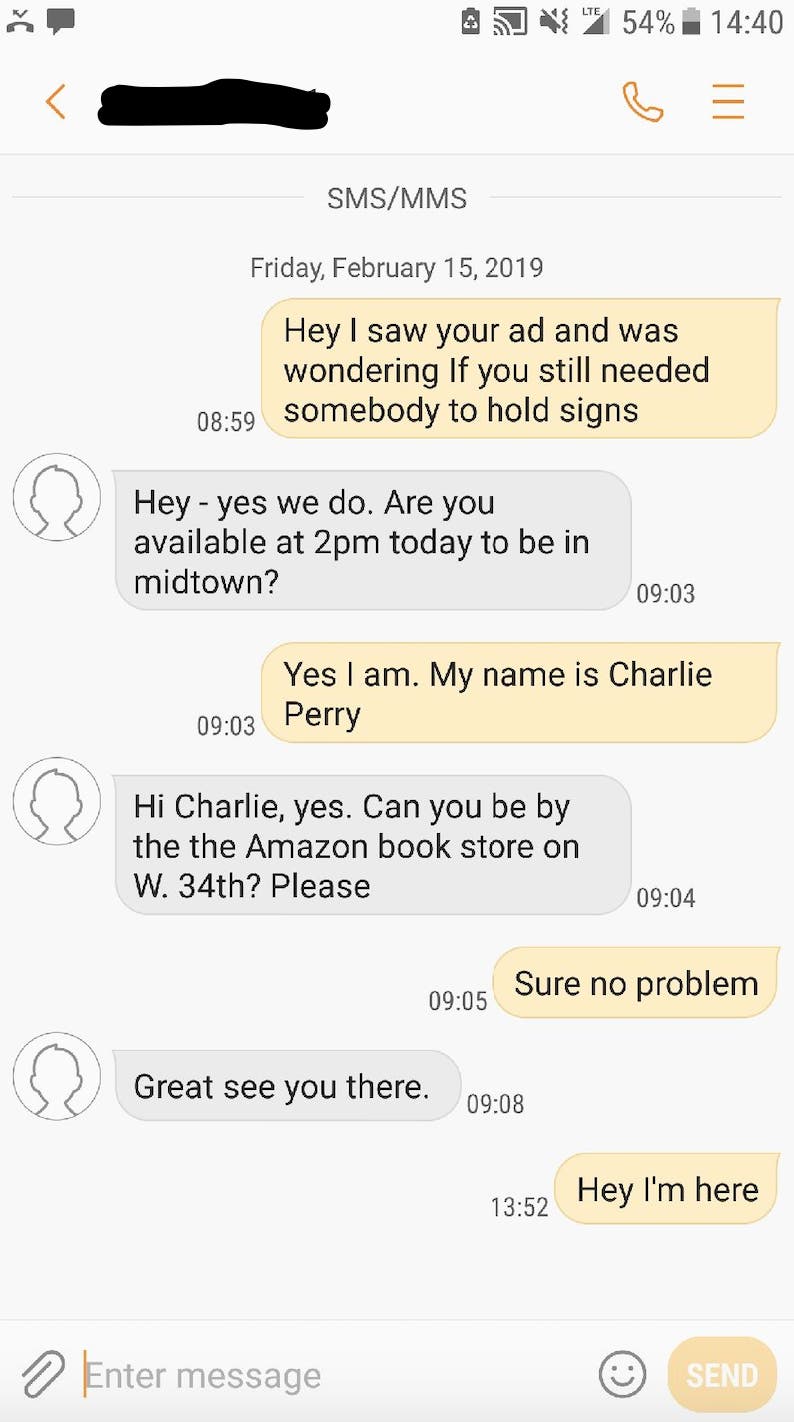
Task: Call this contact via phone icon
Action: pos(642,102)
